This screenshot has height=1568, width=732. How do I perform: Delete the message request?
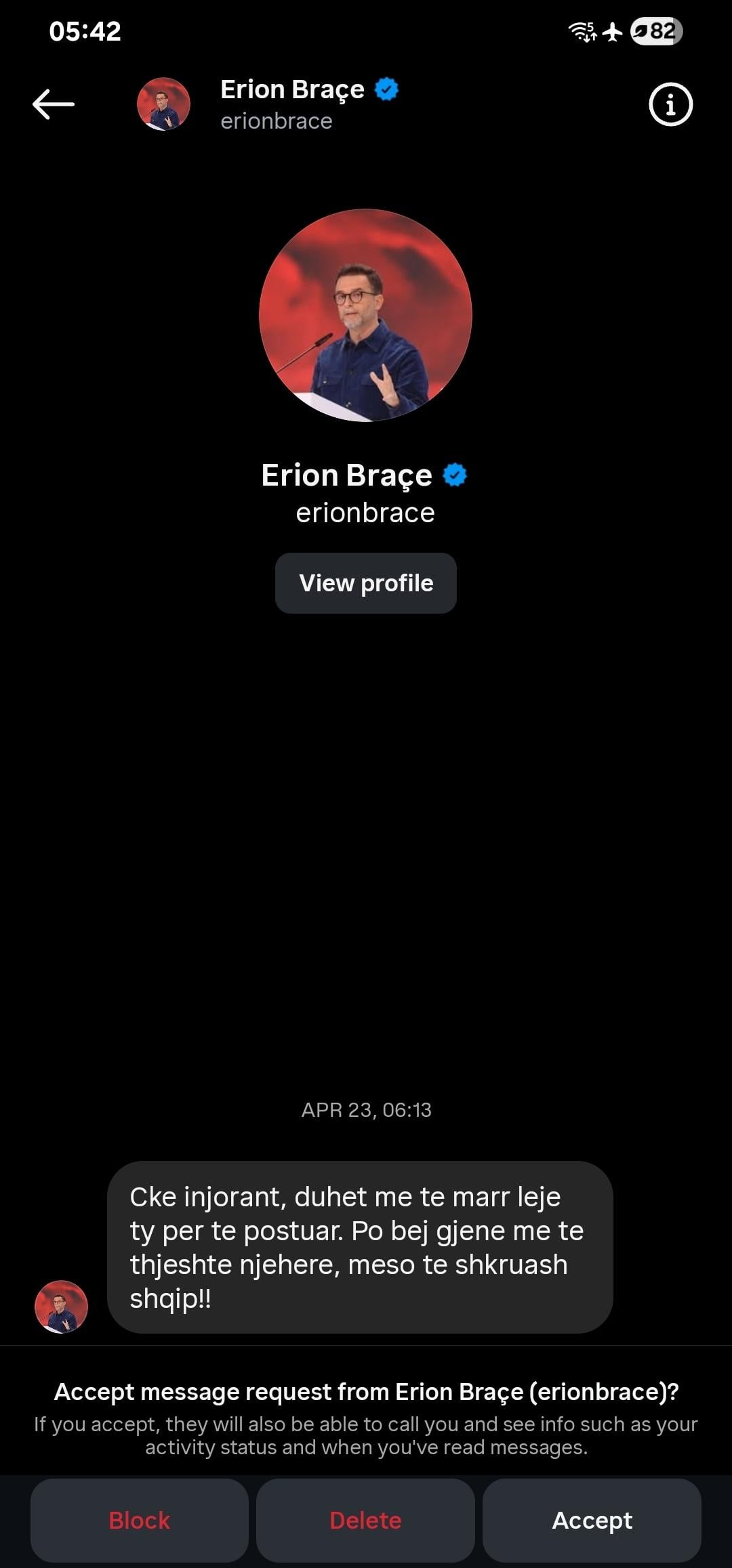coord(365,1520)
